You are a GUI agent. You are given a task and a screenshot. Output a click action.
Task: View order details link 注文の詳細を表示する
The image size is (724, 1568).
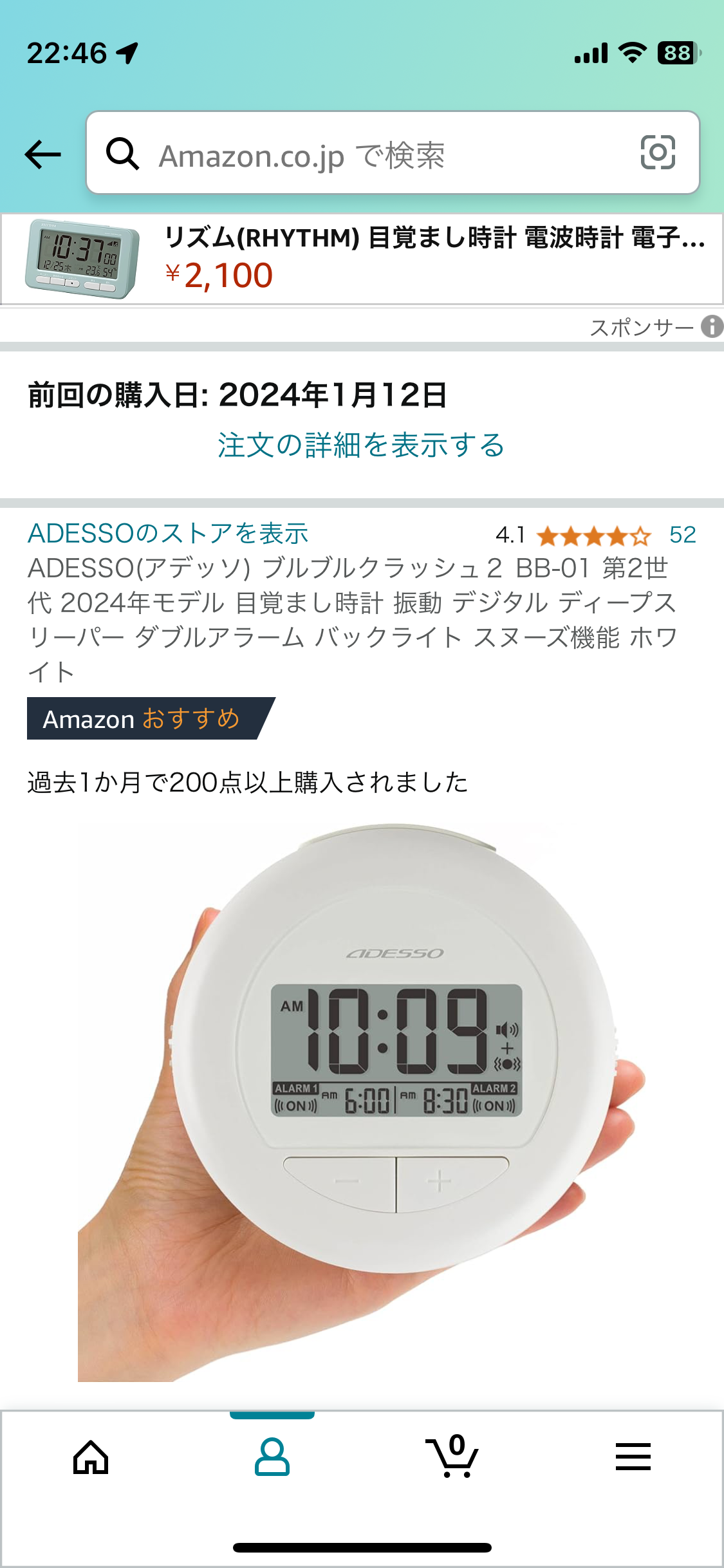pyautogui.click(x=361, y=445)
